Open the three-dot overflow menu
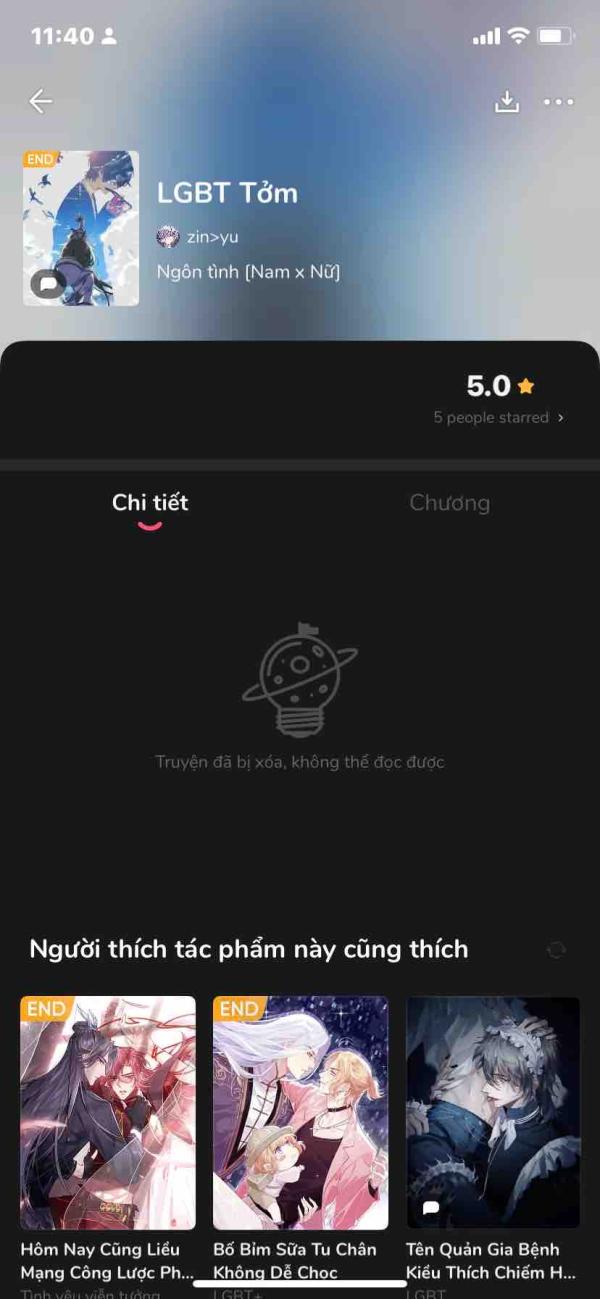 tap(558, 101)
